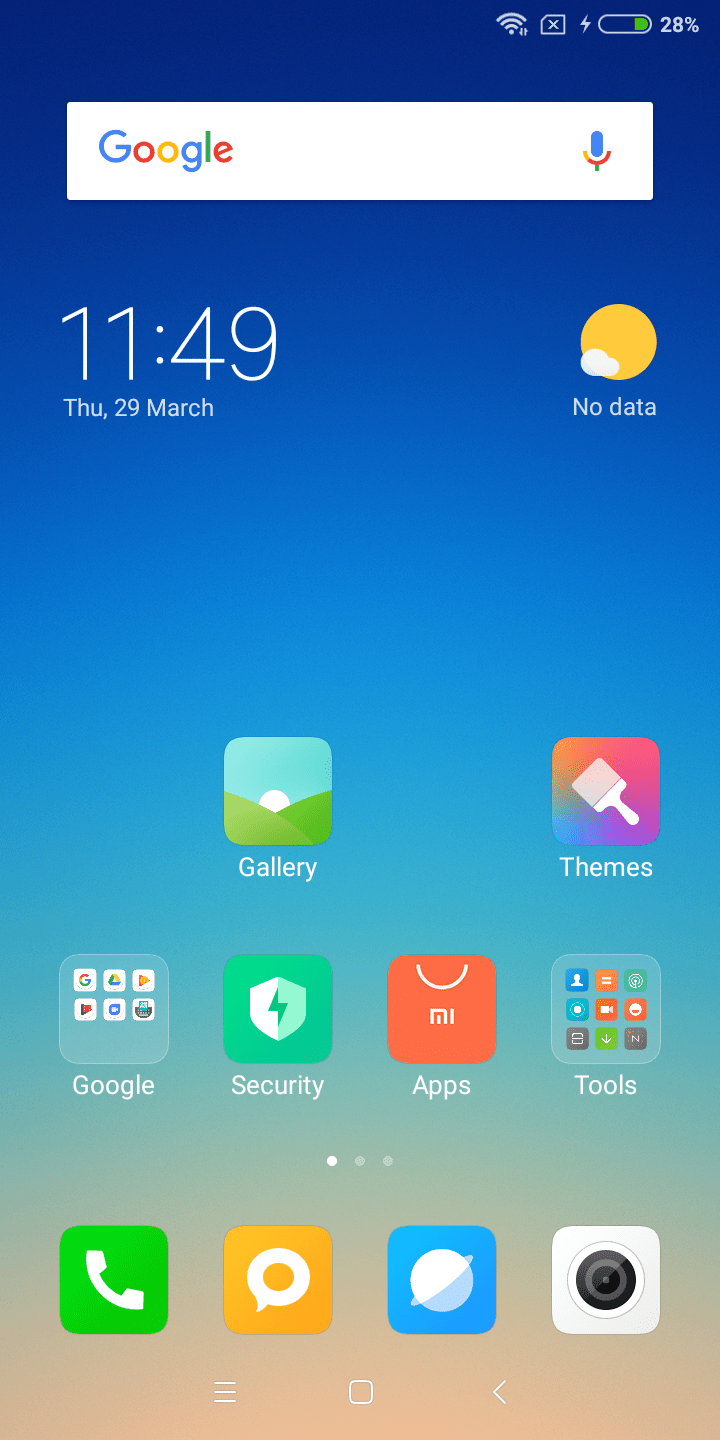
Task: Launch the Camera app
Action: [606, 1280]
